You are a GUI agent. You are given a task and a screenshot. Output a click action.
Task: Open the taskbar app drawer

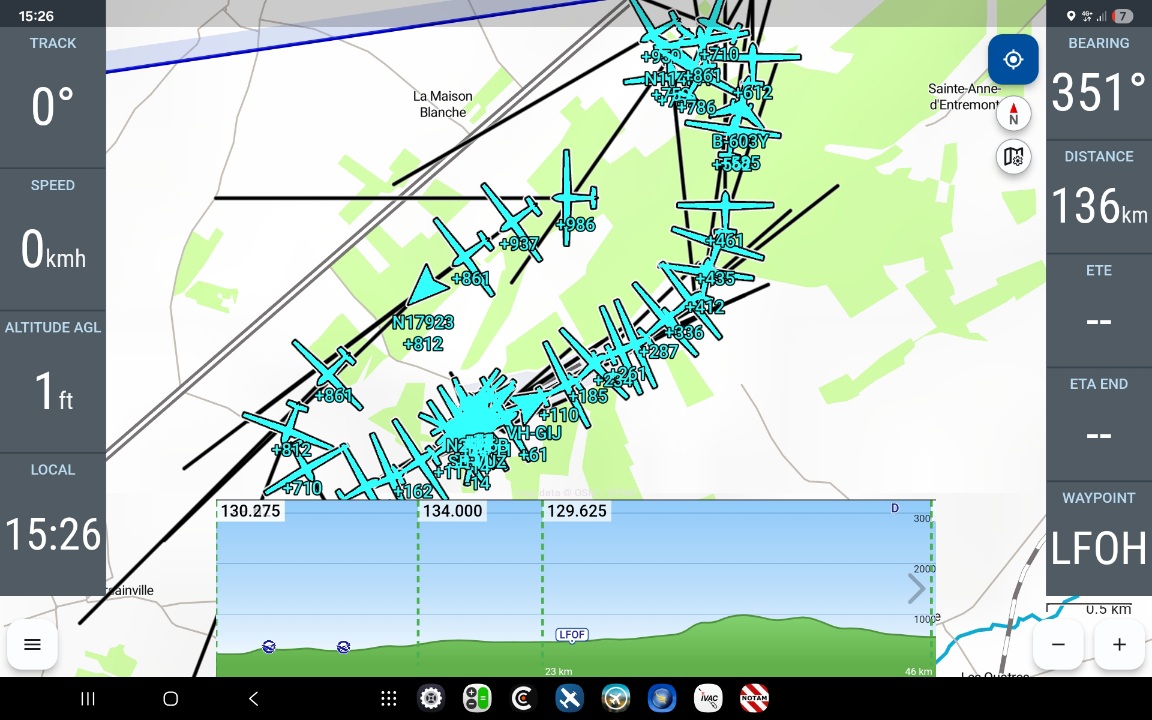point(389,699)
